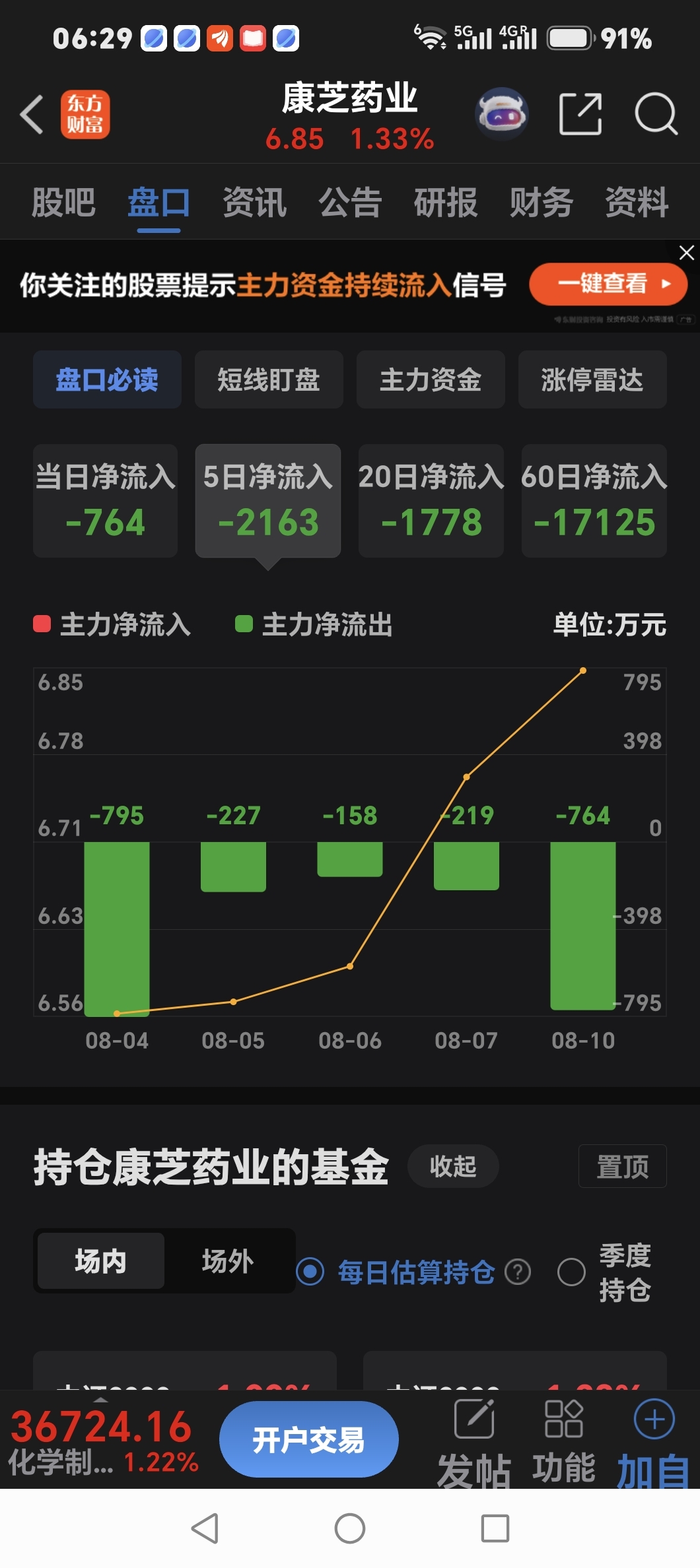Show 20日净流入 chart
This screenshot has width=700, height=1568.
[431, 501]
